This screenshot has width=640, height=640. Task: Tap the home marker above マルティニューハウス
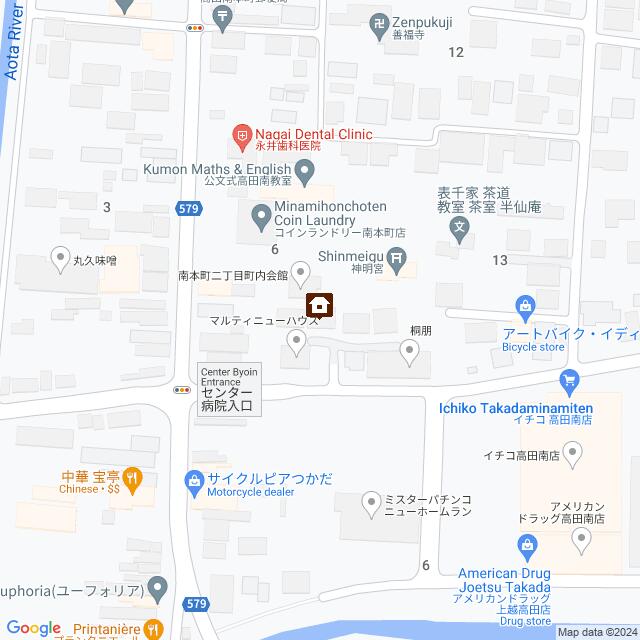tap(319, 303)
